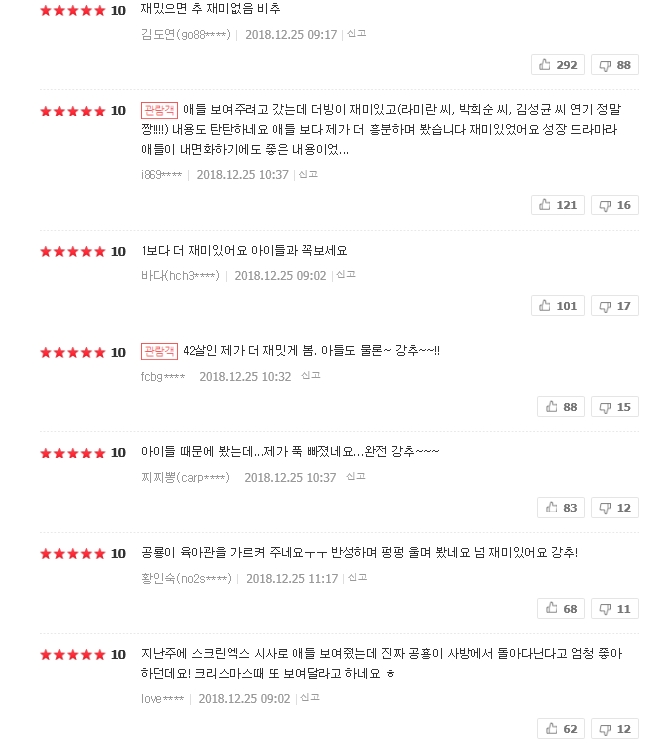Like the review by 황인숙(no2s****)

(561, 609)
